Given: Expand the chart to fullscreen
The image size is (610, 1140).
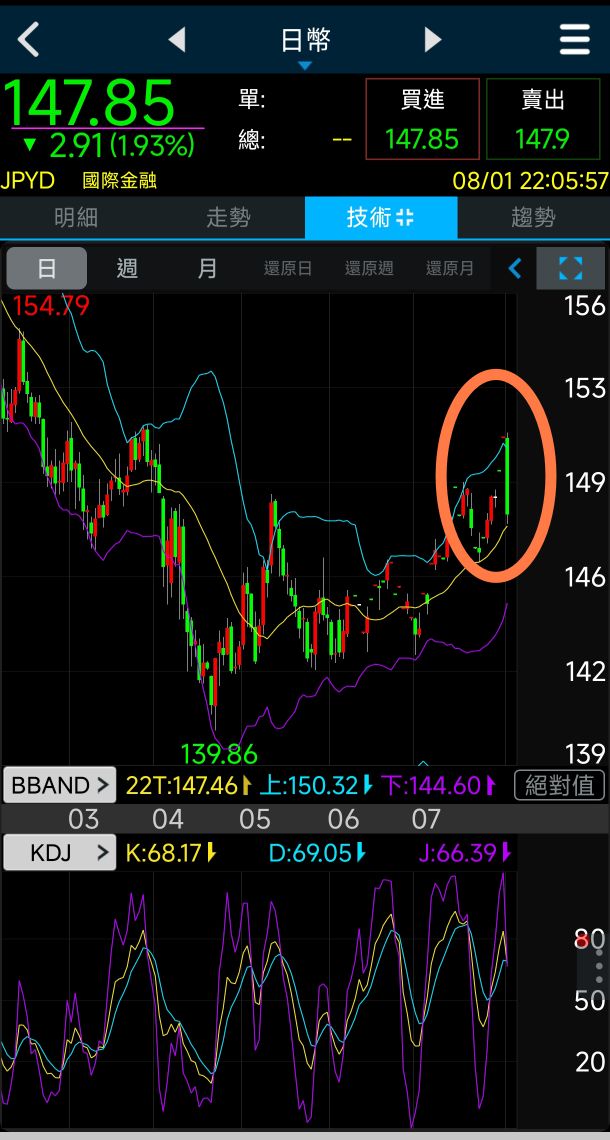Looking at the screenshot, I should click(x=571, y=268).
